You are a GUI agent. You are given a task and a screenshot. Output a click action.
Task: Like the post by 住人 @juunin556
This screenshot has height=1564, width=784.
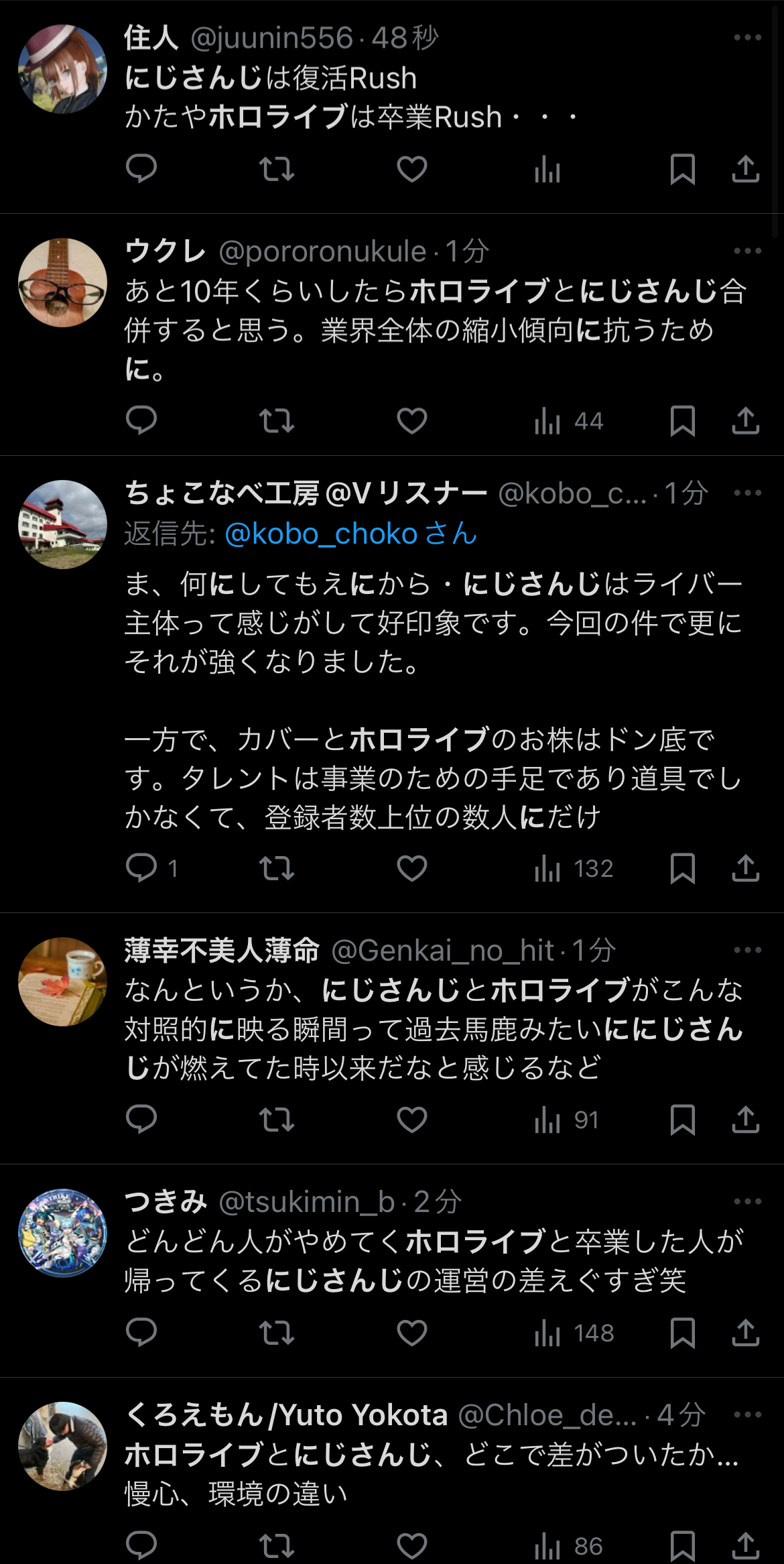click(412, 169)
